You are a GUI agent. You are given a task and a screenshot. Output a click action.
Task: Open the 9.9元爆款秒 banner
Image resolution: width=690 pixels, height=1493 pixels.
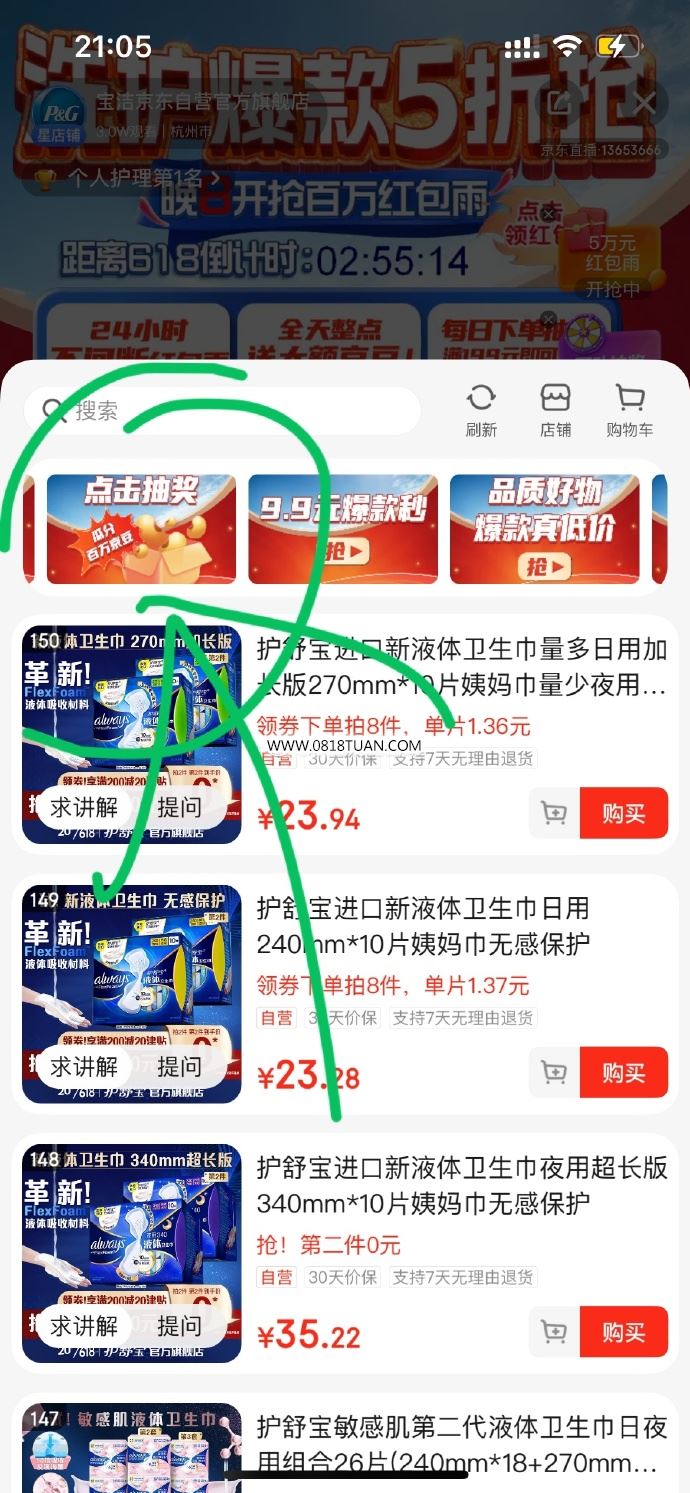tap(343, 528)
